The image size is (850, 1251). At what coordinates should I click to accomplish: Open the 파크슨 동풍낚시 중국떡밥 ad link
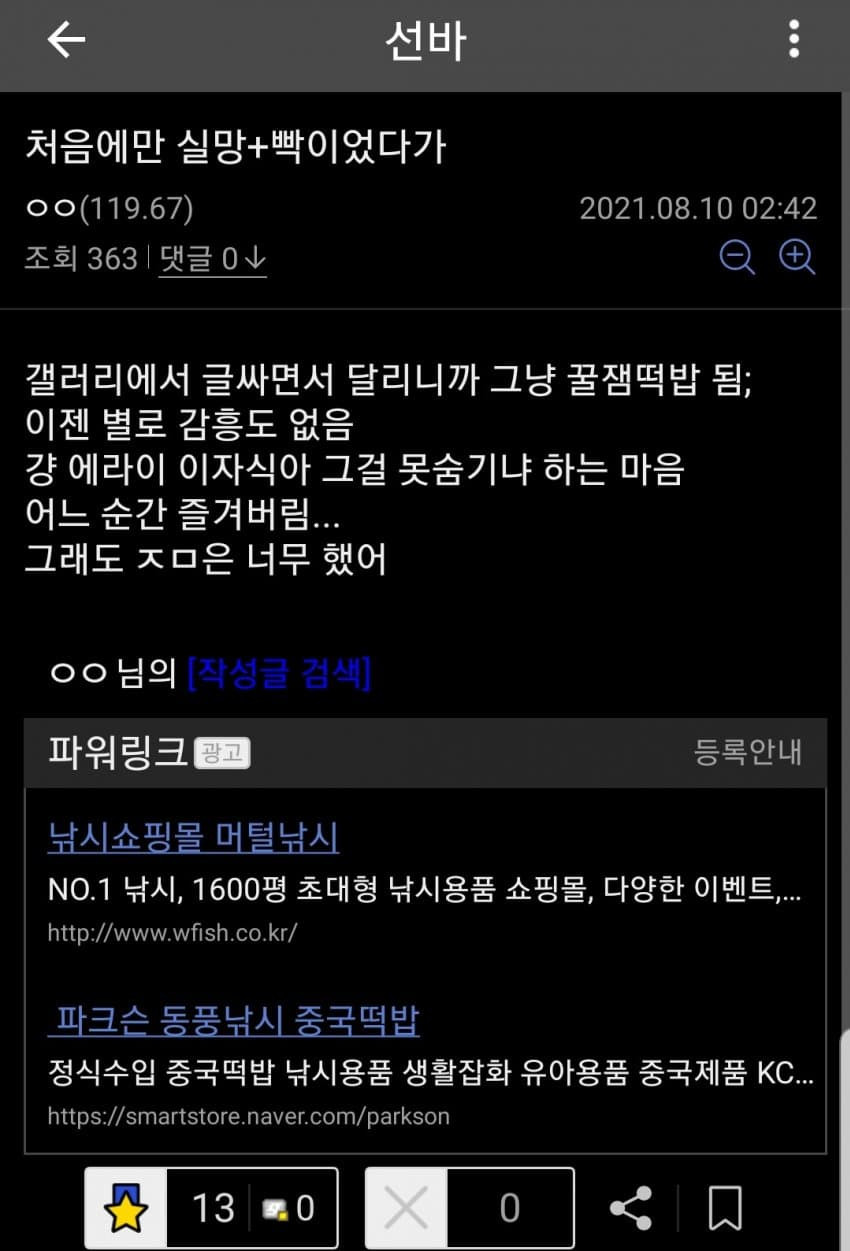coord(234,1022)
